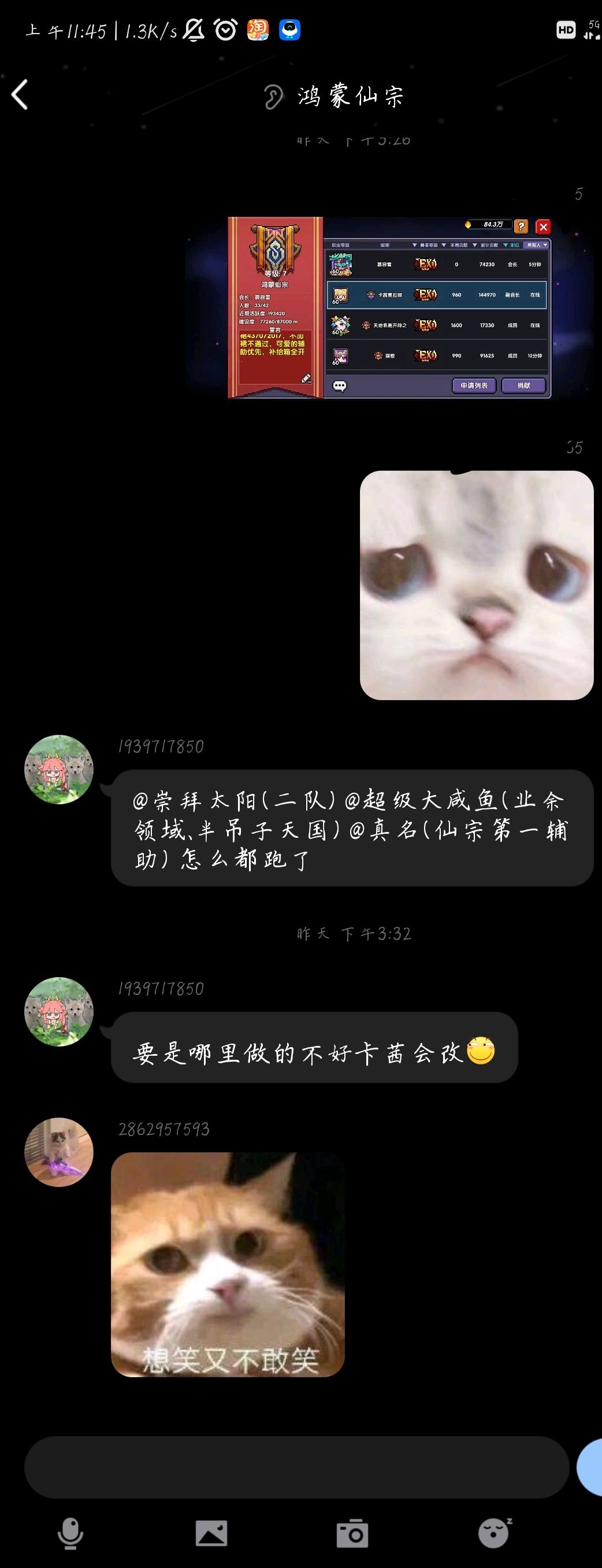Tap the guild 建设度 construction progress bar
Image resolution: width=602 pixels, height=1568 pixels.
[269, 322]
